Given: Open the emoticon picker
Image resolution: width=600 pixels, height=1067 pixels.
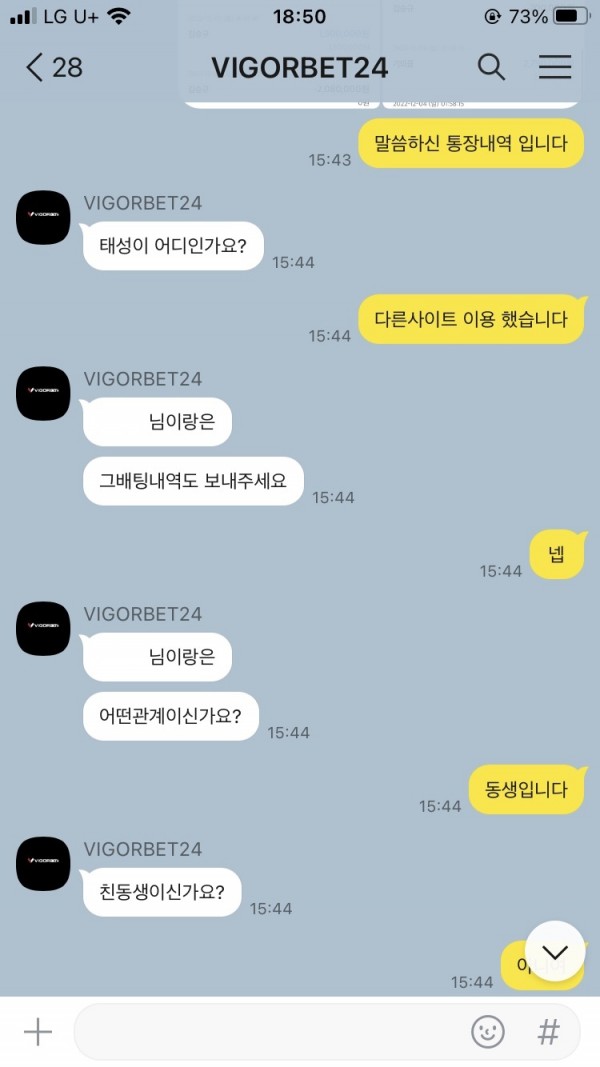Looking at the screenshot, I should pyautogui.click(x=488, y=1032).
